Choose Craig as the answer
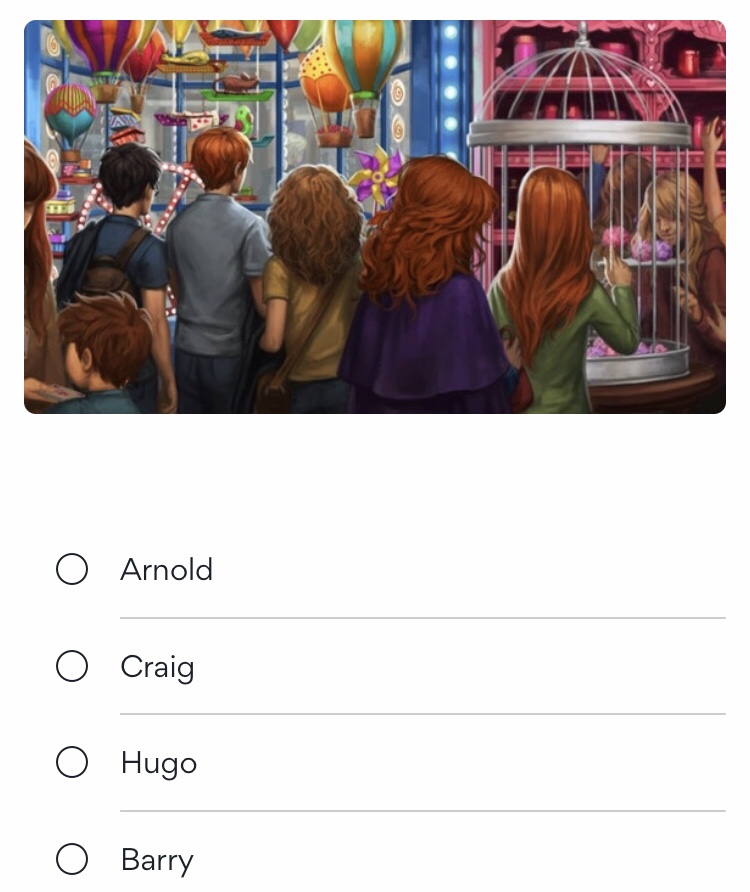 pyautogui.click(x=72, y=666)
